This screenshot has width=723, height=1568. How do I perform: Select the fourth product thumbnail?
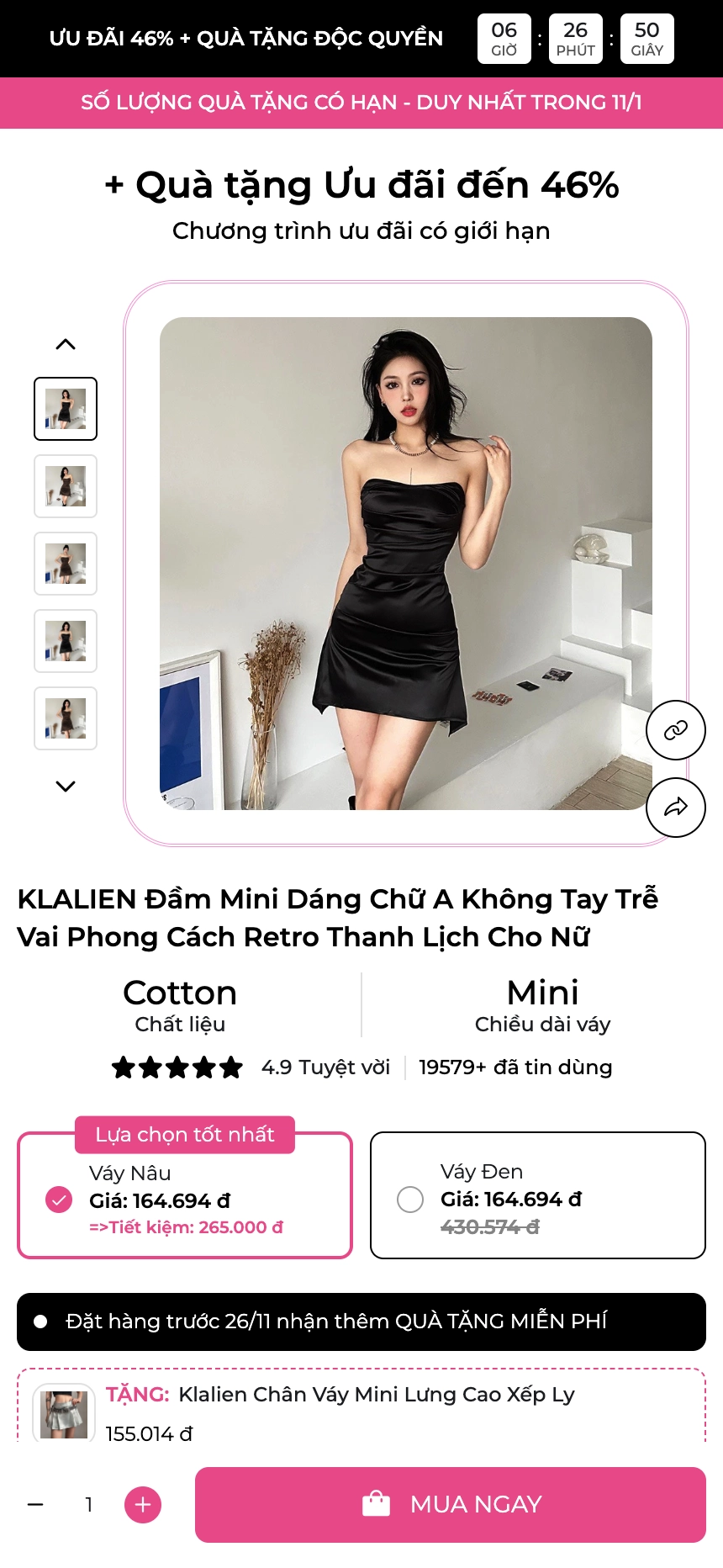[x=66, y=641]
